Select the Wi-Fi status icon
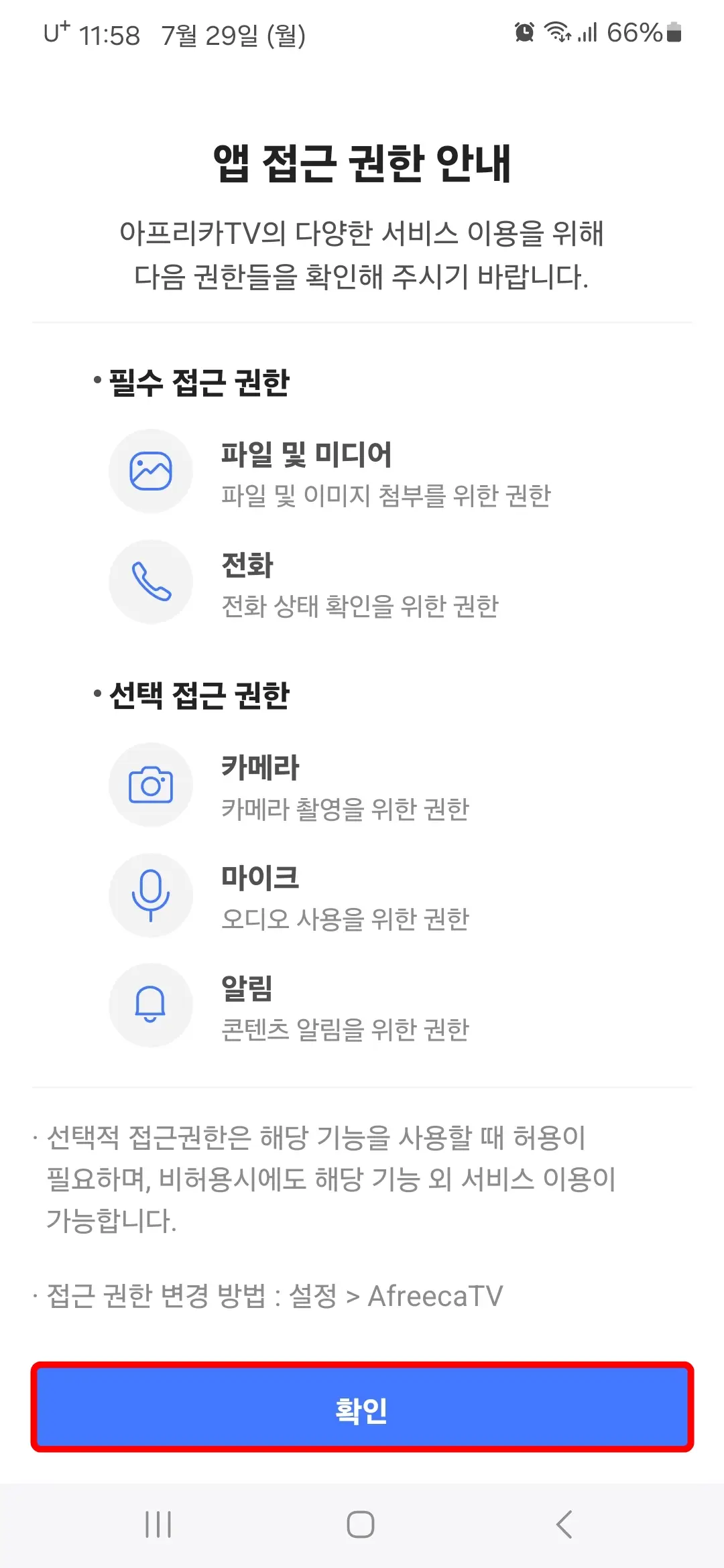 (x=558, y=32)
